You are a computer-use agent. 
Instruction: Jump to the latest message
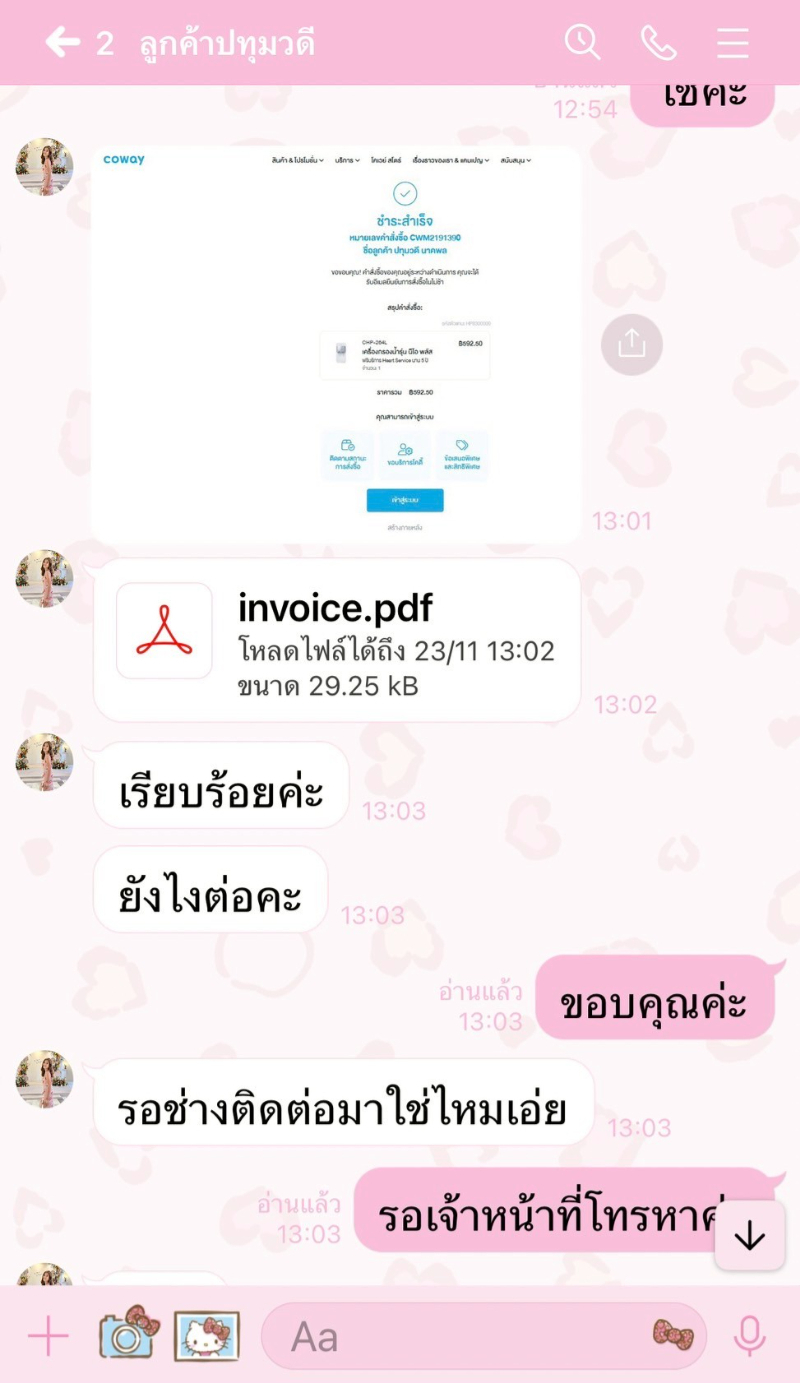click(x=749, y=1236)
